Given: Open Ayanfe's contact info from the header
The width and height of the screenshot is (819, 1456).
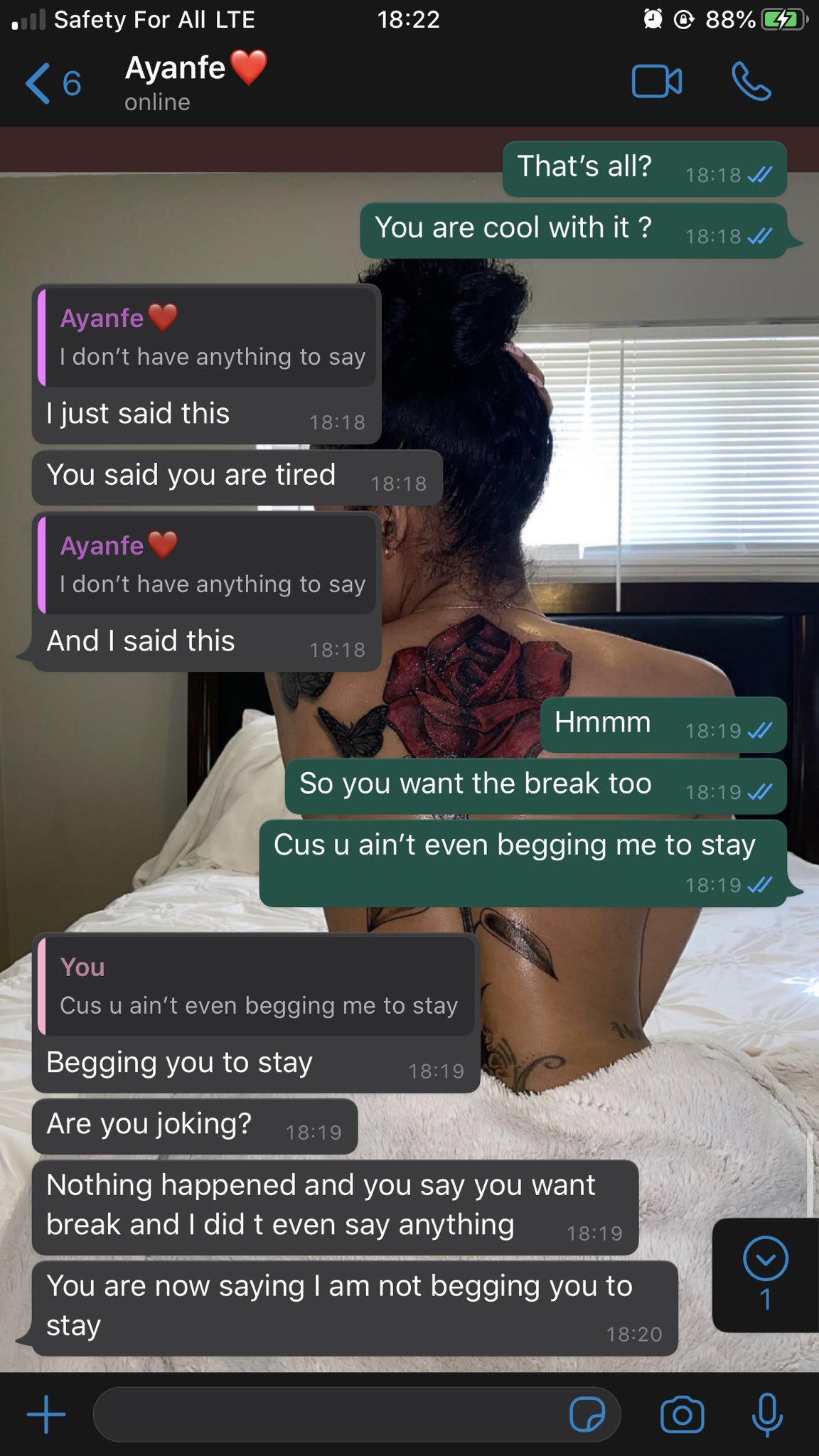Looking at the screenshot, I should tap(196, 82).
